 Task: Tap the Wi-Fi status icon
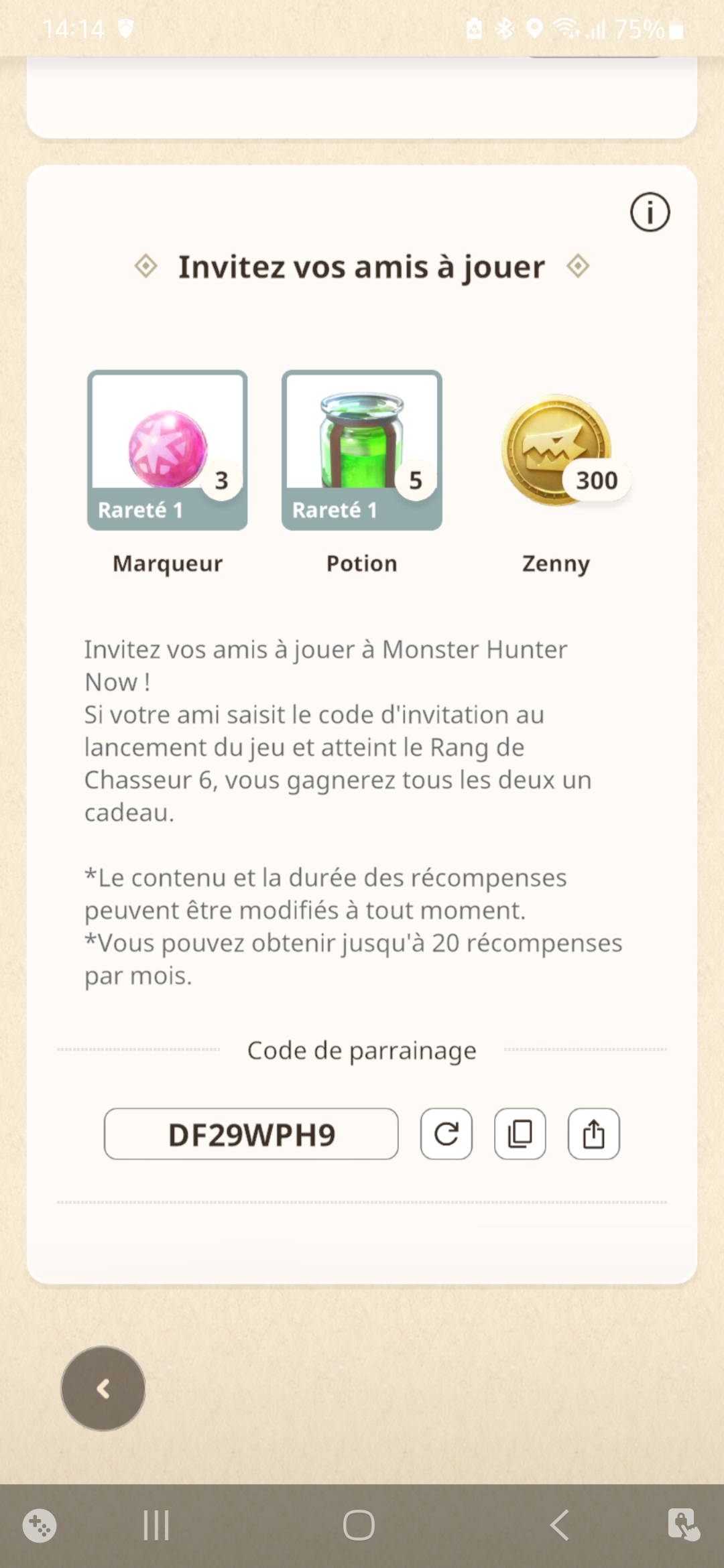point(565,28)
